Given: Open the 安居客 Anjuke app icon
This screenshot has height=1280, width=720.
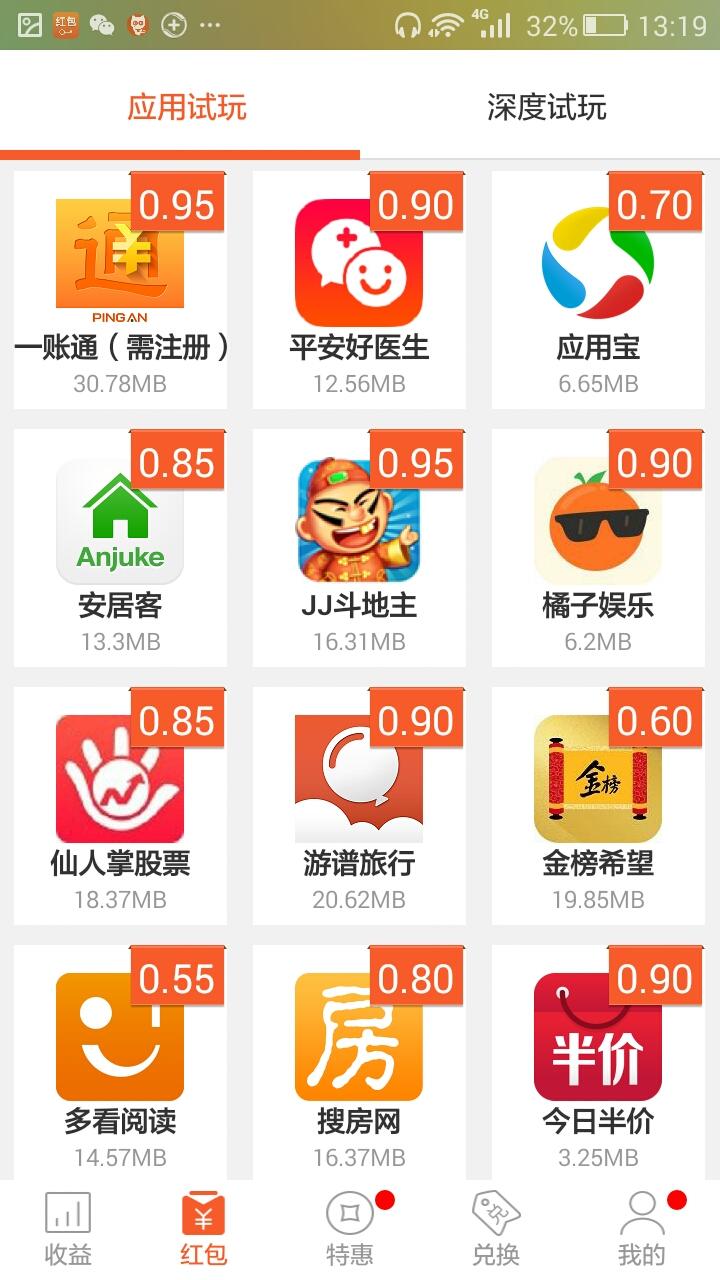Looking at the screenshot, I should [119, 517].
